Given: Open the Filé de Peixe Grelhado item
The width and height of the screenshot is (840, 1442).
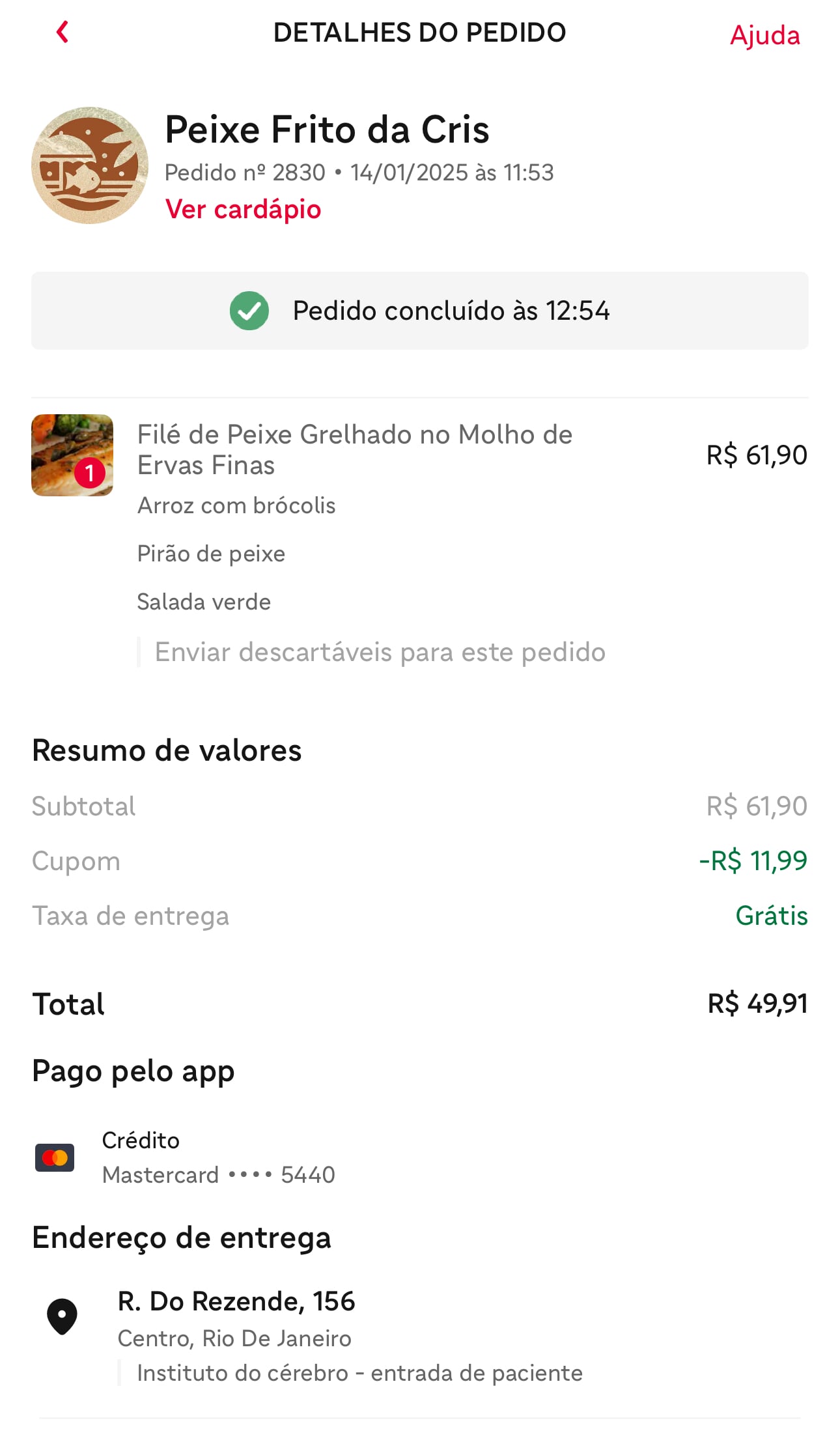Looking at the screenshot, I should [x=354, y=449].
